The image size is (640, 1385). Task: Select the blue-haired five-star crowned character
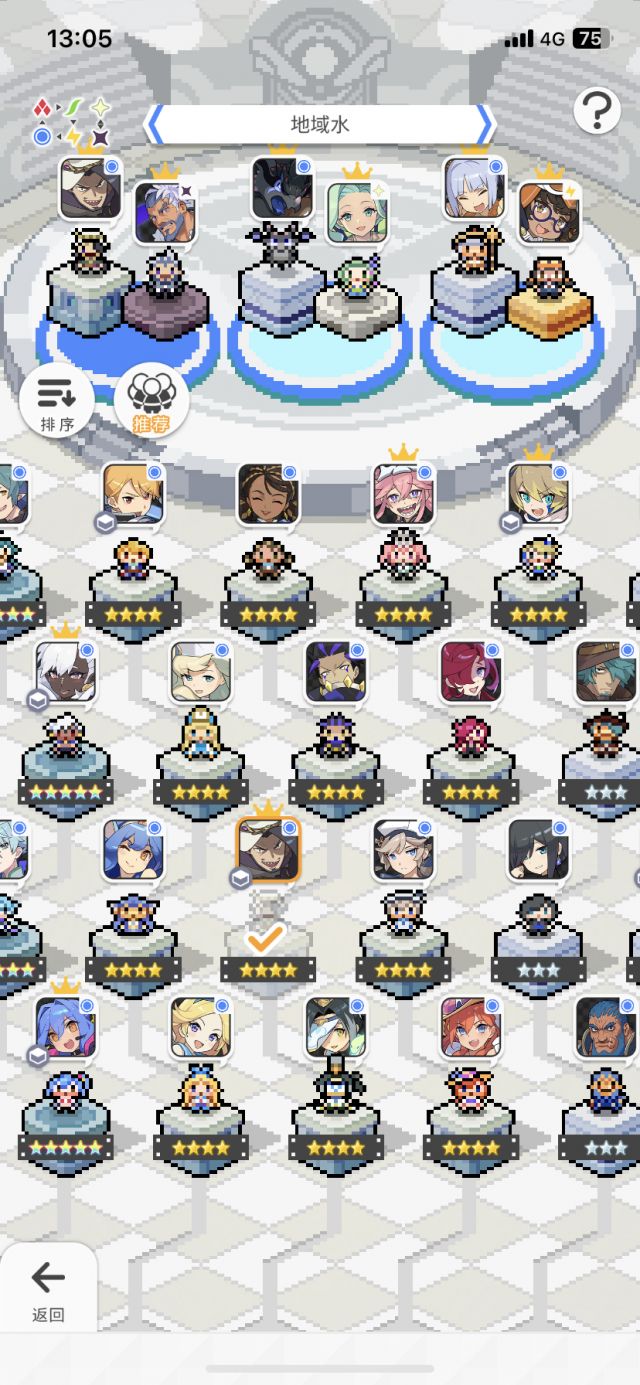tap(65, 1028)
